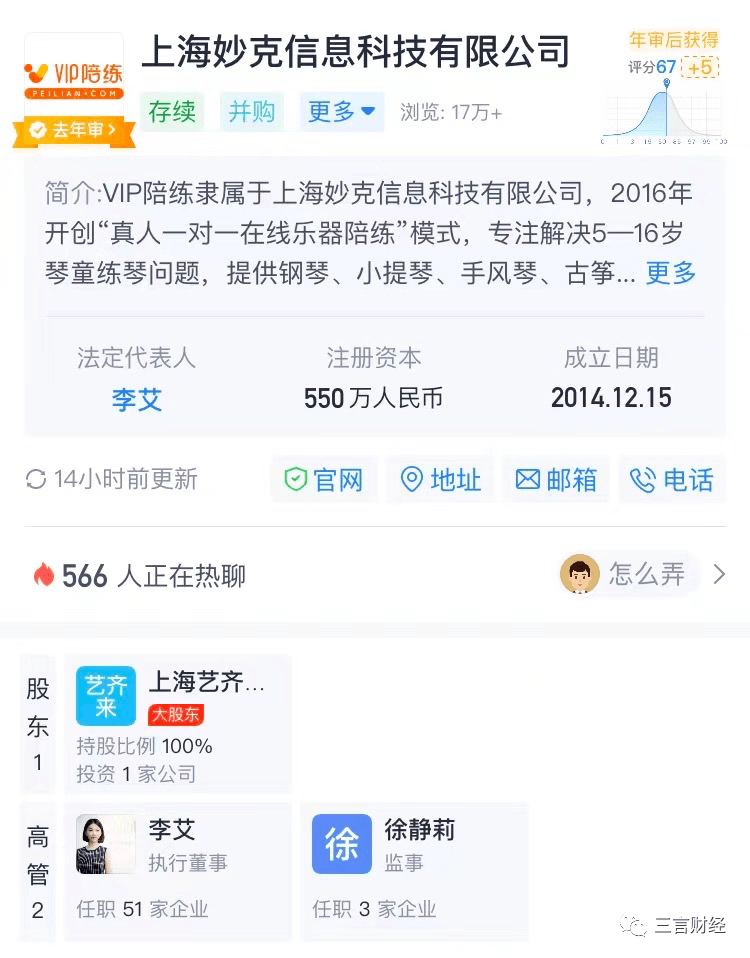The height and width of the screenshot is (958, 750).
Task: View the company 地址
Action: [440, 480]
